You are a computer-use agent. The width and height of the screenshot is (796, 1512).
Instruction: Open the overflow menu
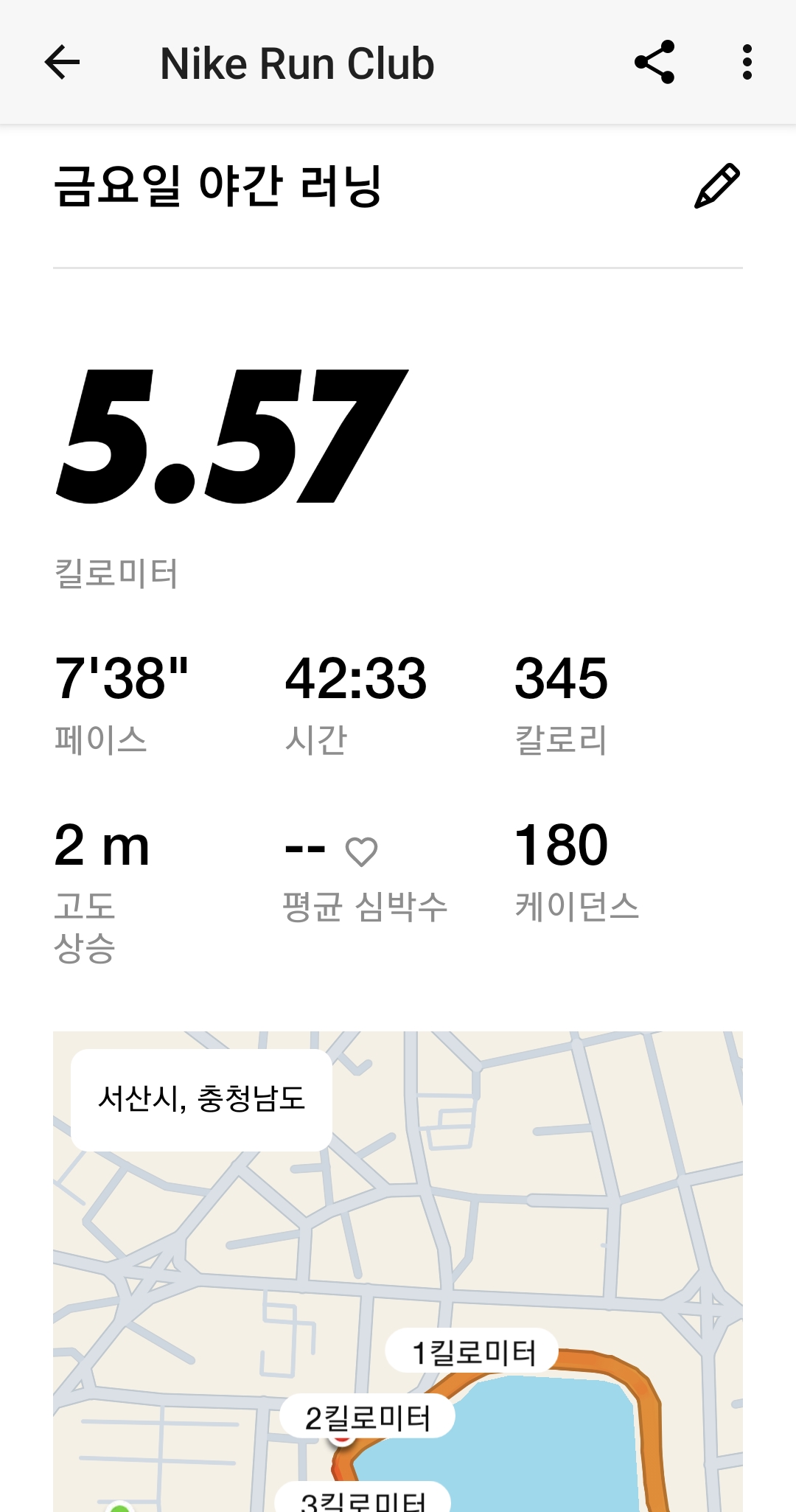747,63
